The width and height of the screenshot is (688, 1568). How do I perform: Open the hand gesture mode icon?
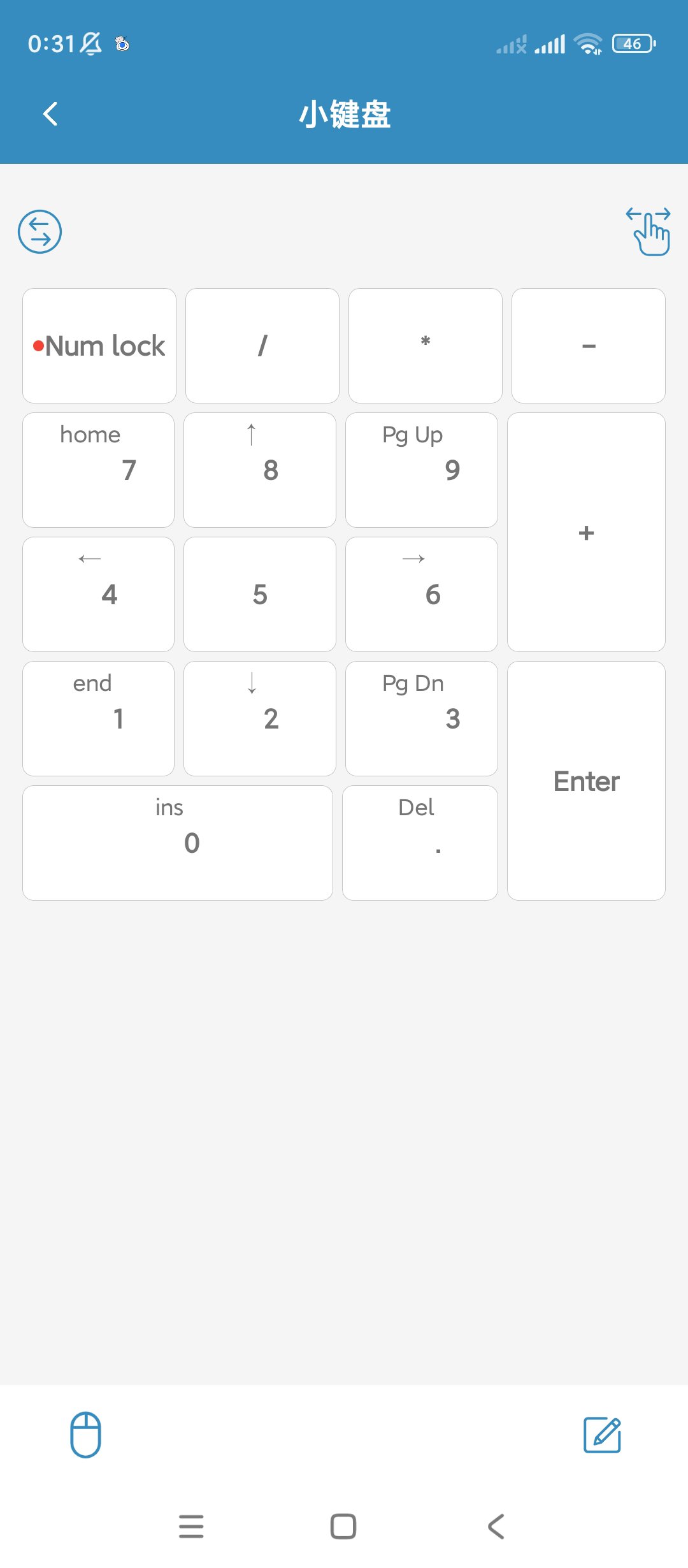[x=649, y=231]
